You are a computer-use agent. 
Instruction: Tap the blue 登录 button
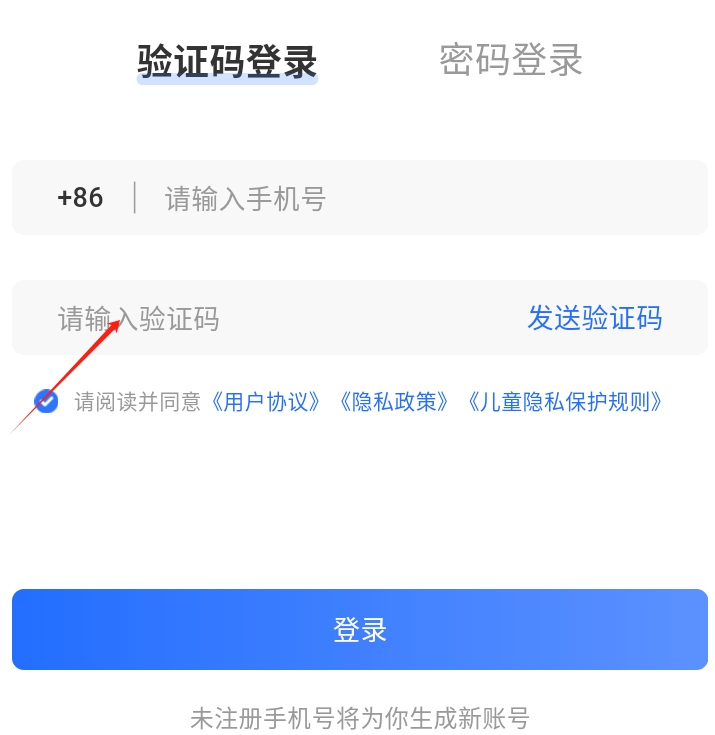[360, 629]
